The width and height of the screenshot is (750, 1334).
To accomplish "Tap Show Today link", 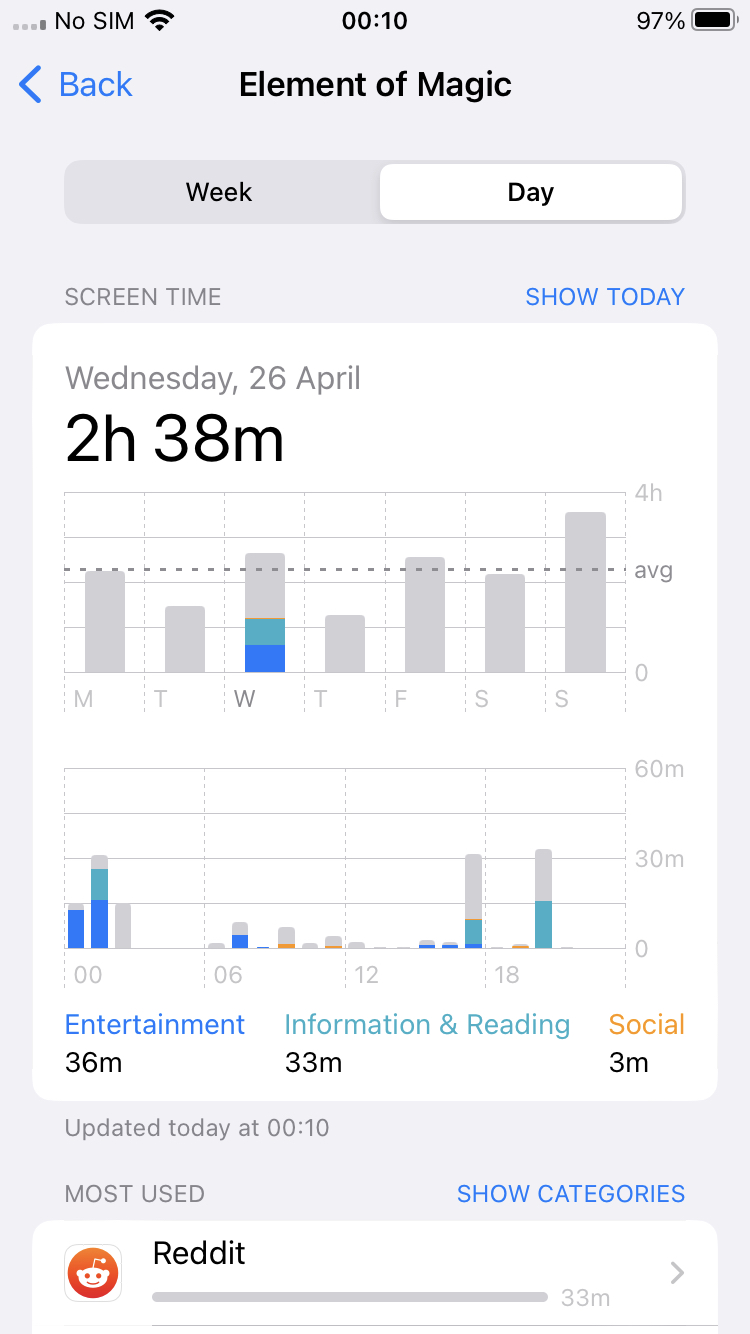I will click(605, 297).
